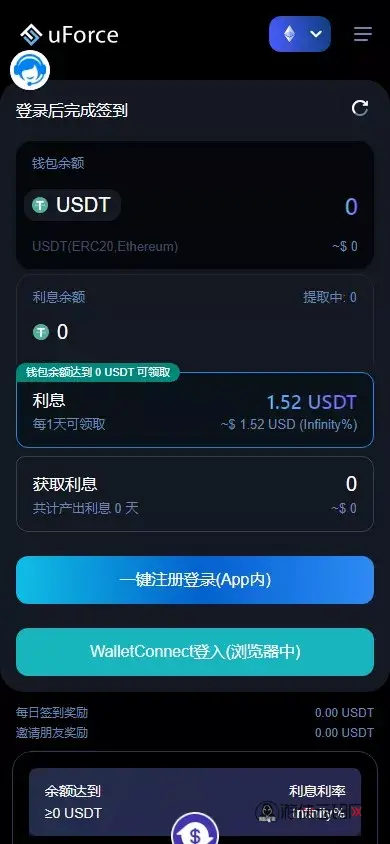The image size is (390, 844).
Task: Open customer support chat icon
Action: pyautogui.click(x=30, y=70)
